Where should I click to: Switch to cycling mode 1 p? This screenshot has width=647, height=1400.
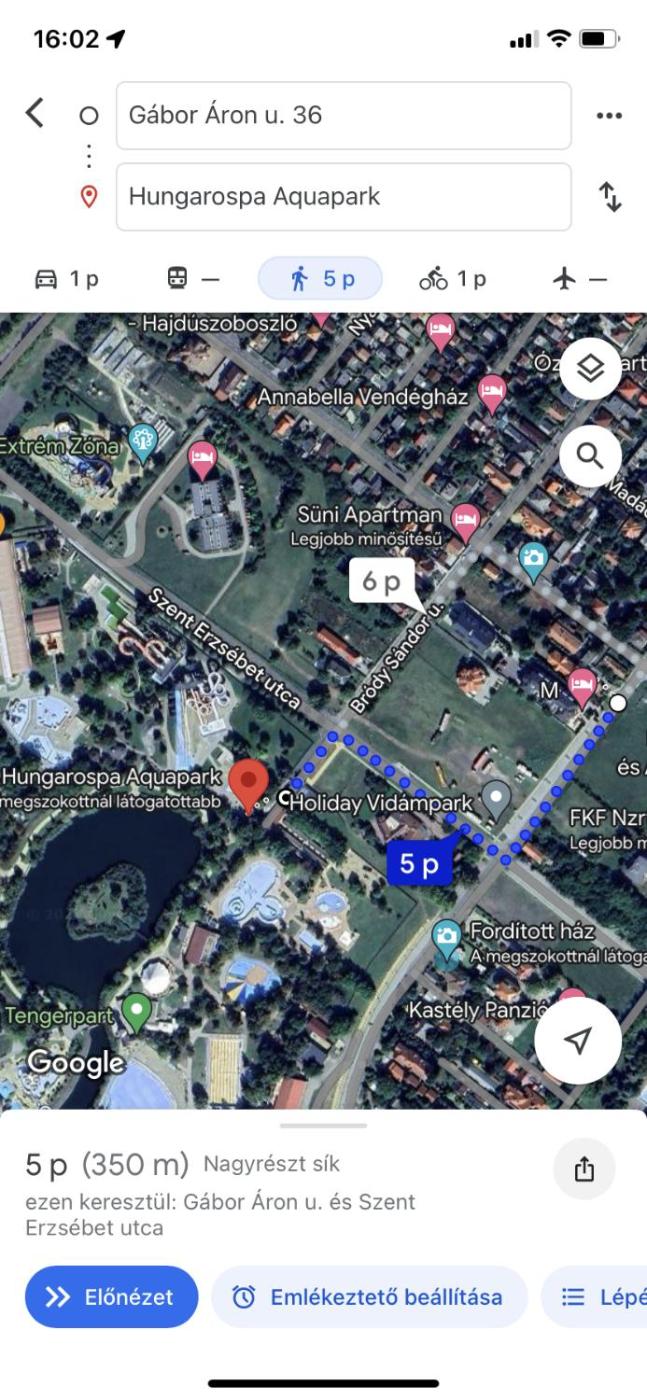tap(452, 280)
